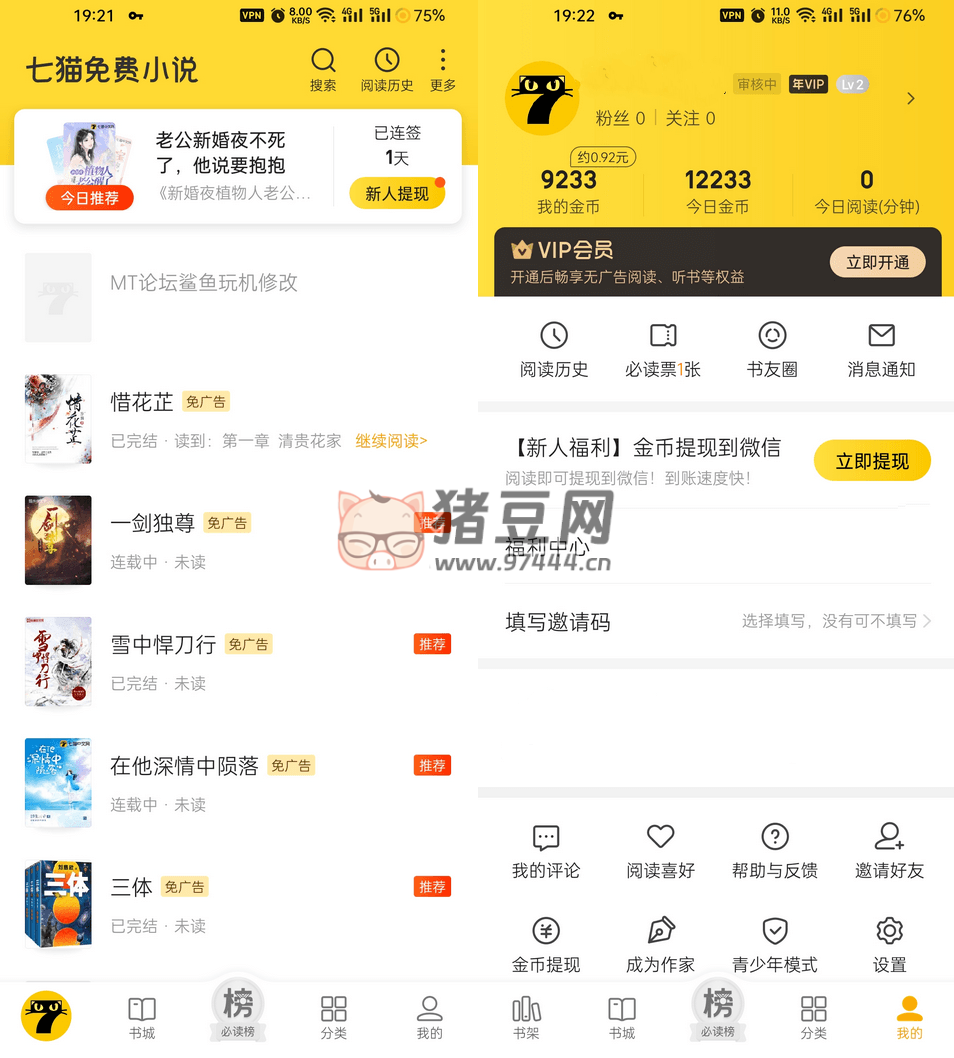Tap the 立即提现 button
The width and height of the screenshot is (954, 1058).
pos(872,461)
